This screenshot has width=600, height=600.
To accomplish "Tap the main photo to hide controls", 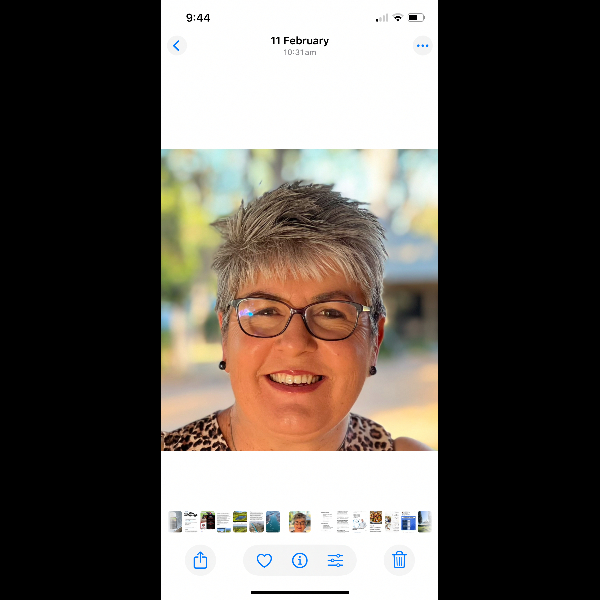I will point(299,300).
